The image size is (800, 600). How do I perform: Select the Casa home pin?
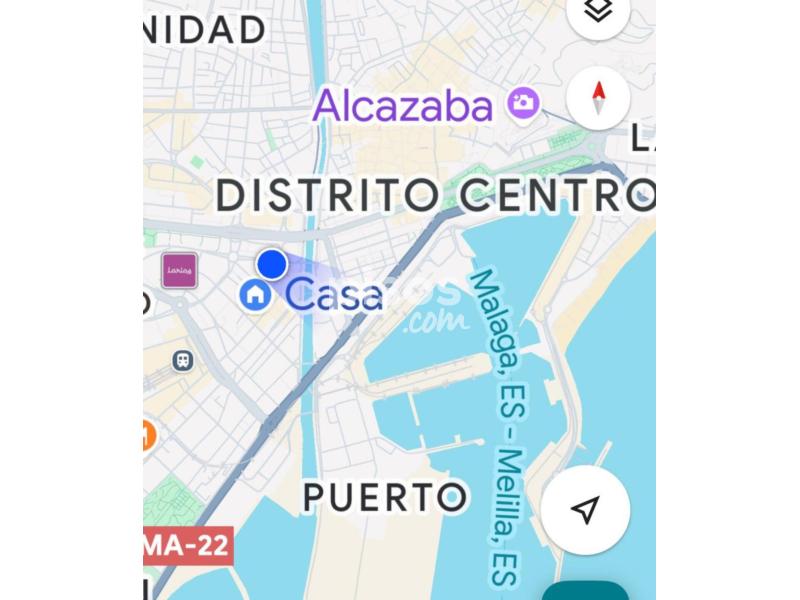pyautogui.click(x=255, y=295)
